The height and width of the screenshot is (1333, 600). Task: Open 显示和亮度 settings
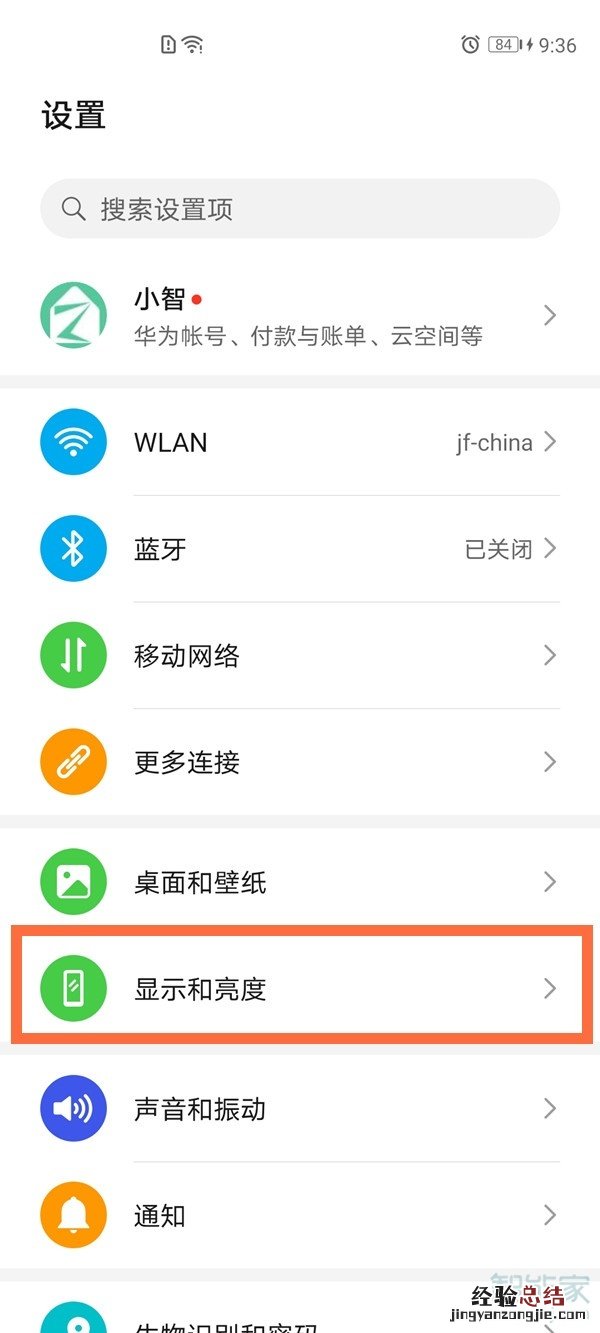point(300,989)
